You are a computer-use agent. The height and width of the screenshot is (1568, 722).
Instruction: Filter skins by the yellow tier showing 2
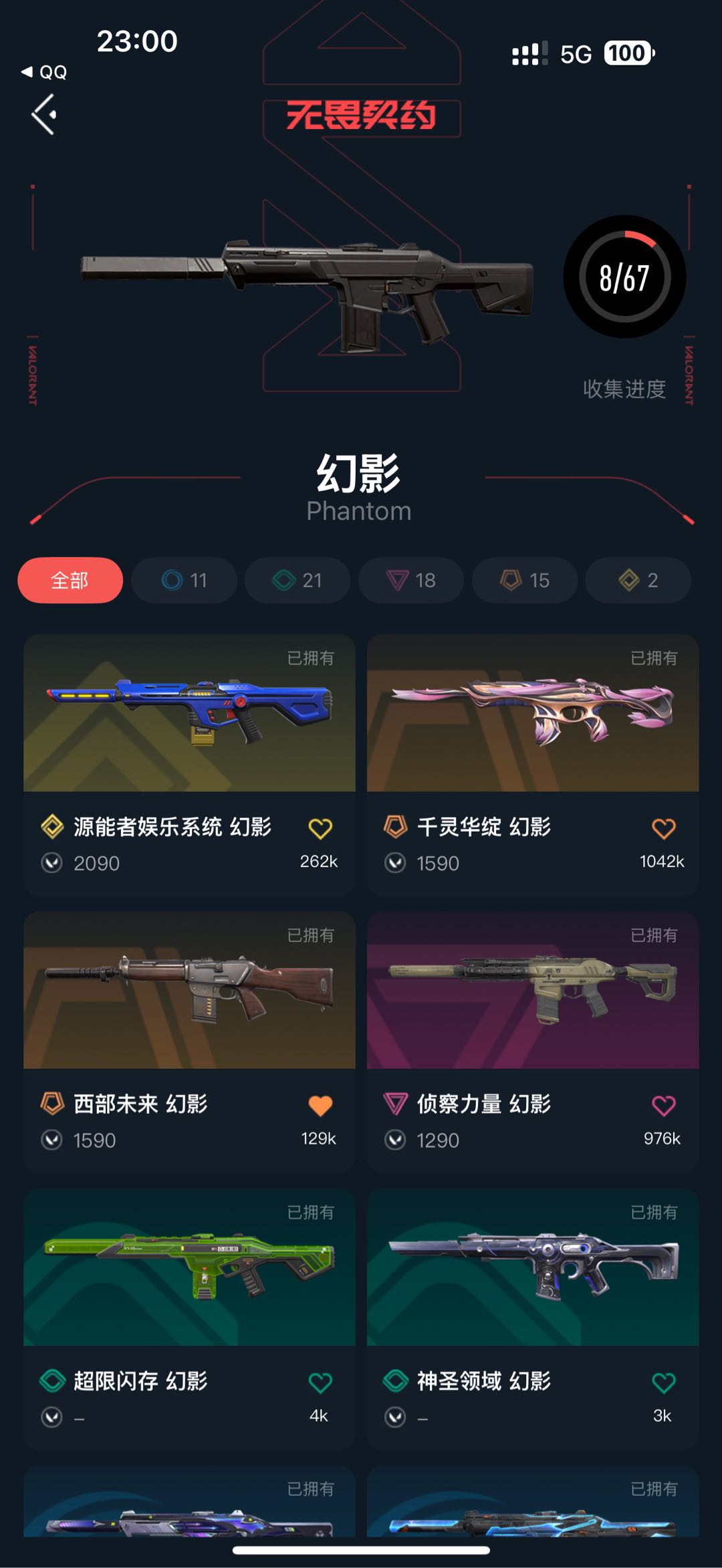(x=638, y=580)
